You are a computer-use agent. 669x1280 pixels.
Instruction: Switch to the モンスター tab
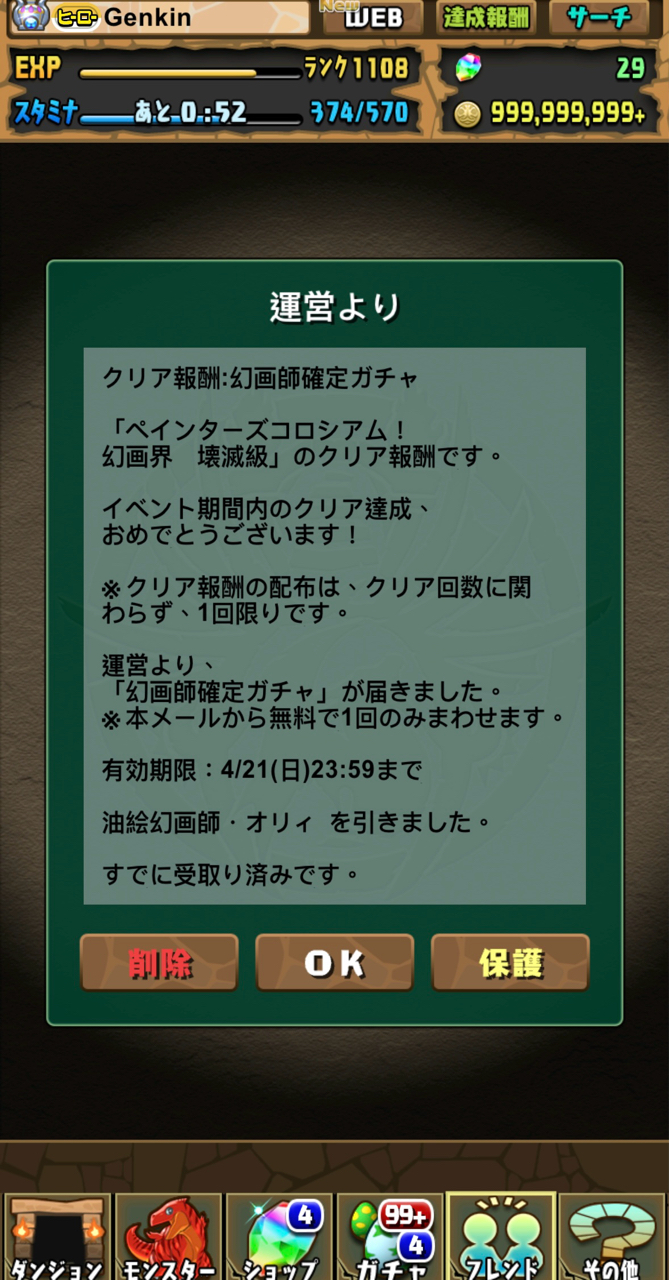(x=167, y=1238)
